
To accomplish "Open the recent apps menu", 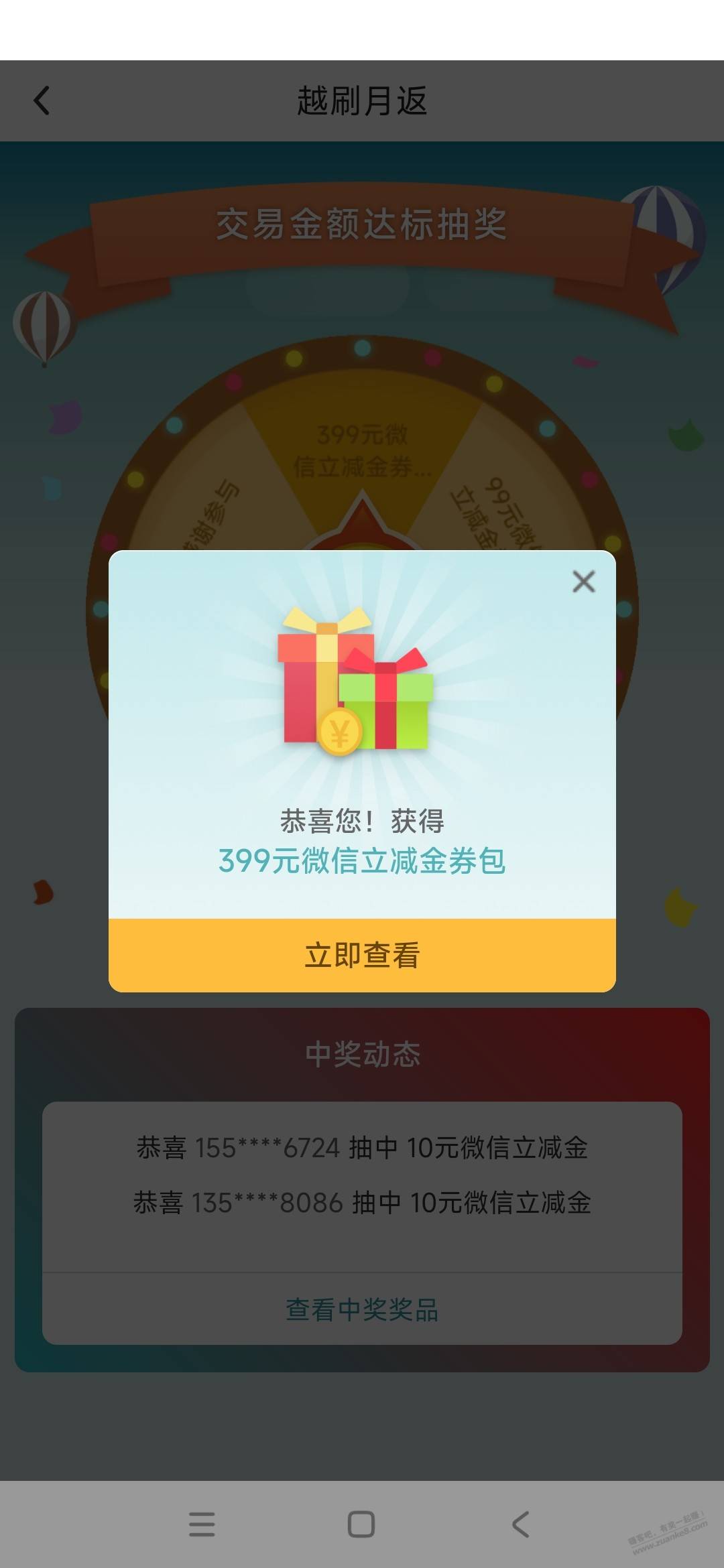I will 202,1524.
